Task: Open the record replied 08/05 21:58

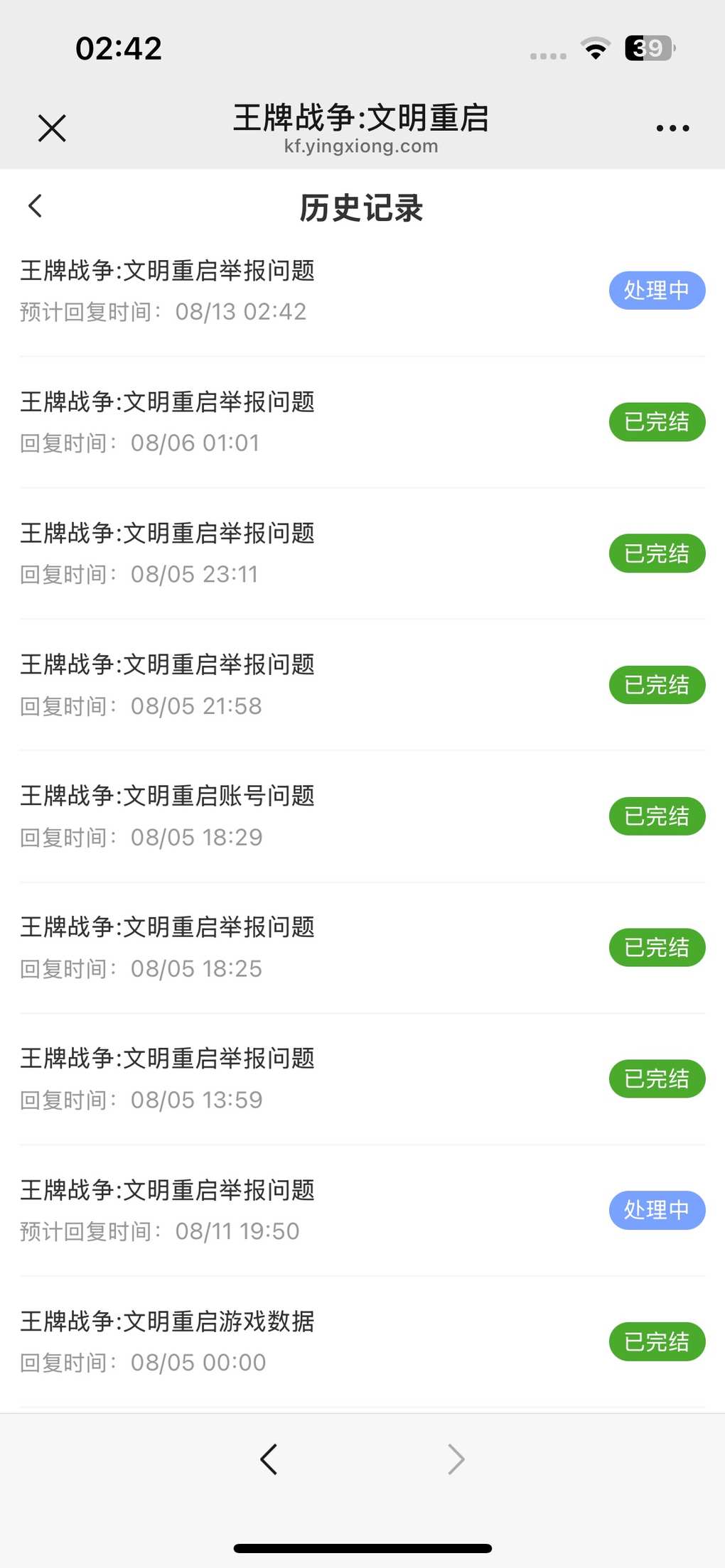Action: [362, 685]
